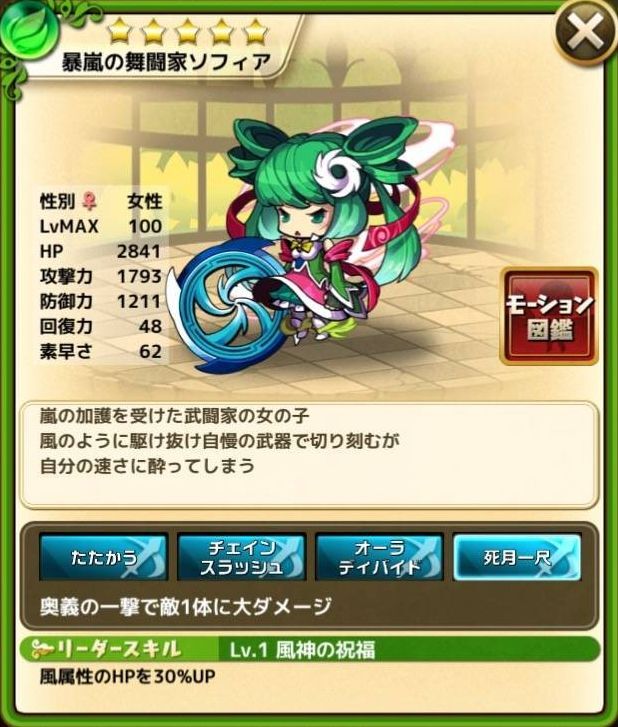
Task: Open the モーション図鑑 motion gallery
Action: click(549, 315)
